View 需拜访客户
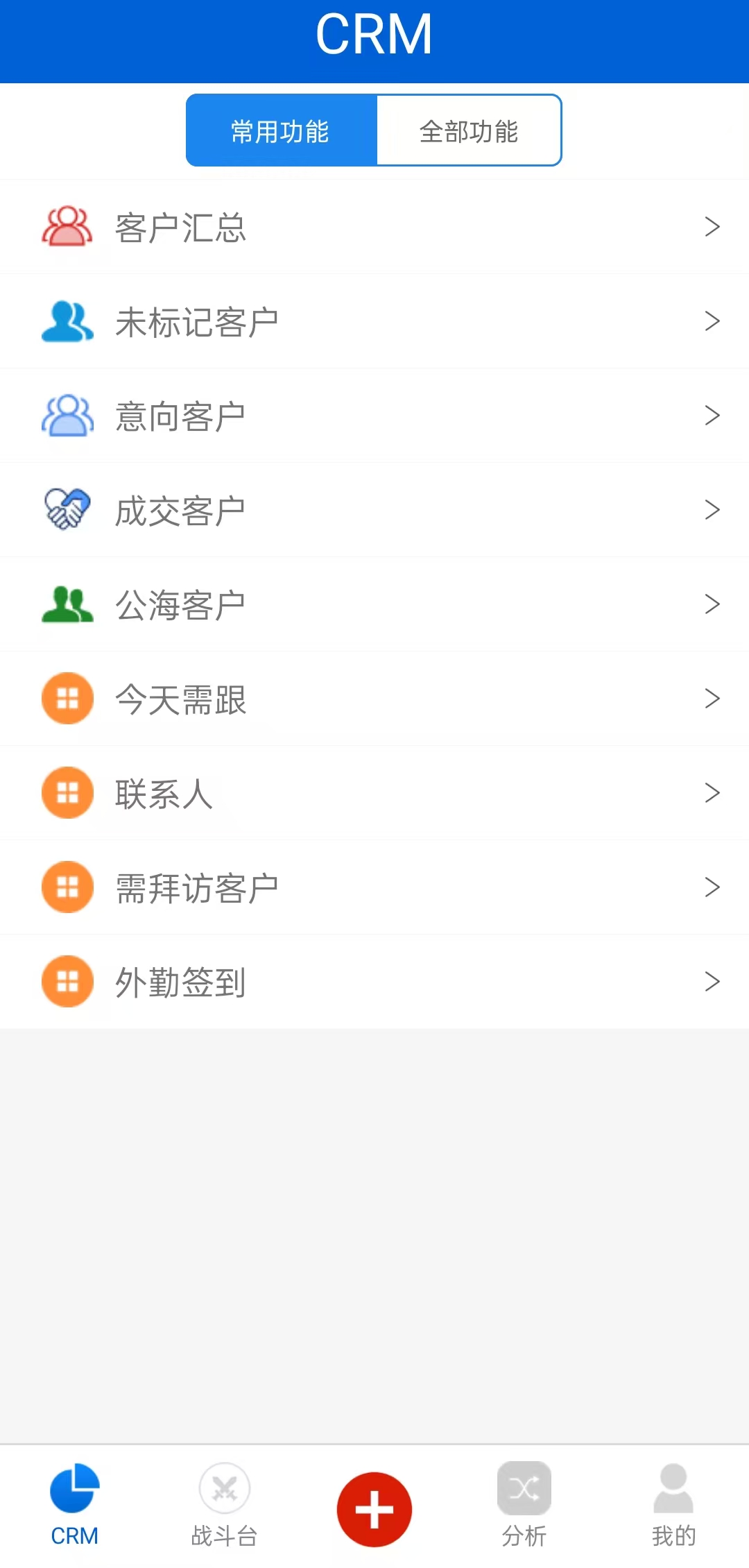The width and height of the screenshot is (749, 1568). click(x=374, y=887)
